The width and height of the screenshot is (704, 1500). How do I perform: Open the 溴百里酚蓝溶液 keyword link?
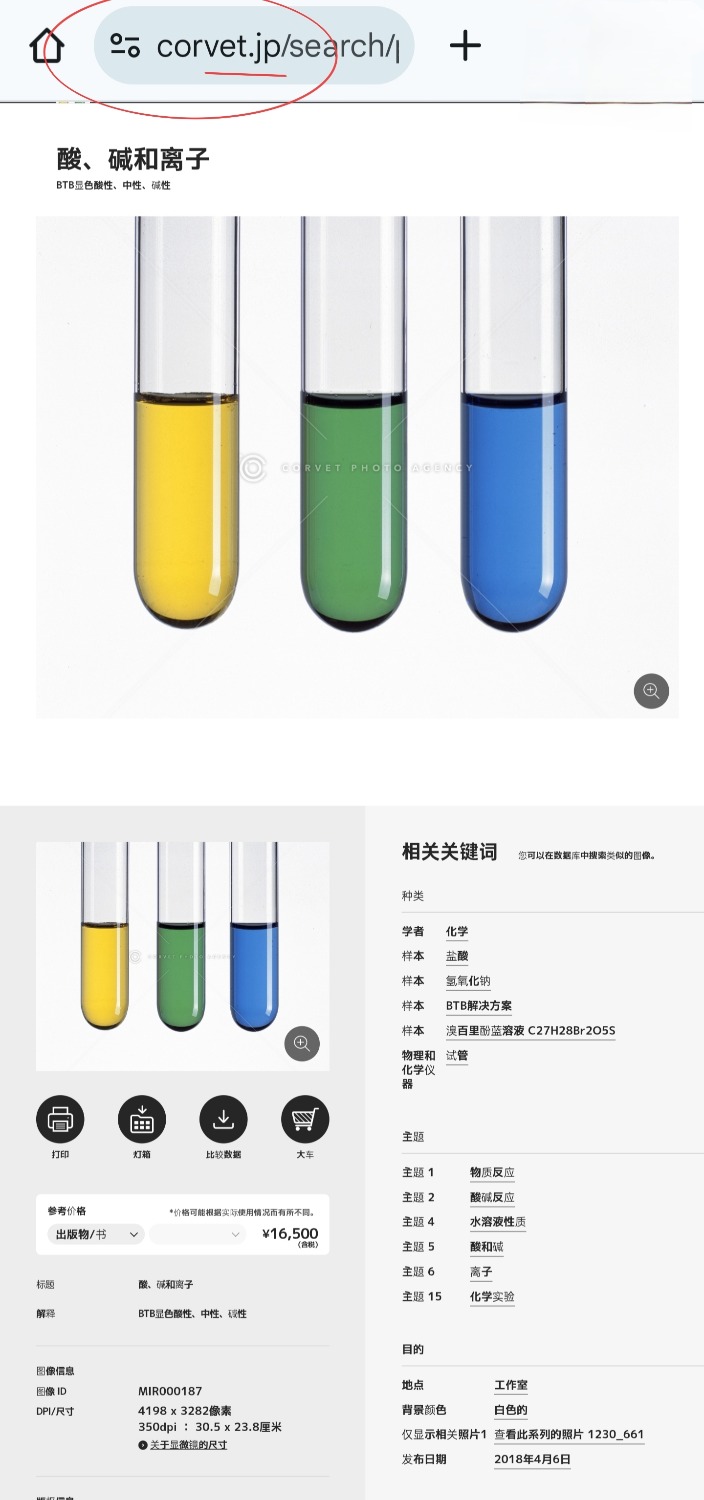coord(530,1031)
